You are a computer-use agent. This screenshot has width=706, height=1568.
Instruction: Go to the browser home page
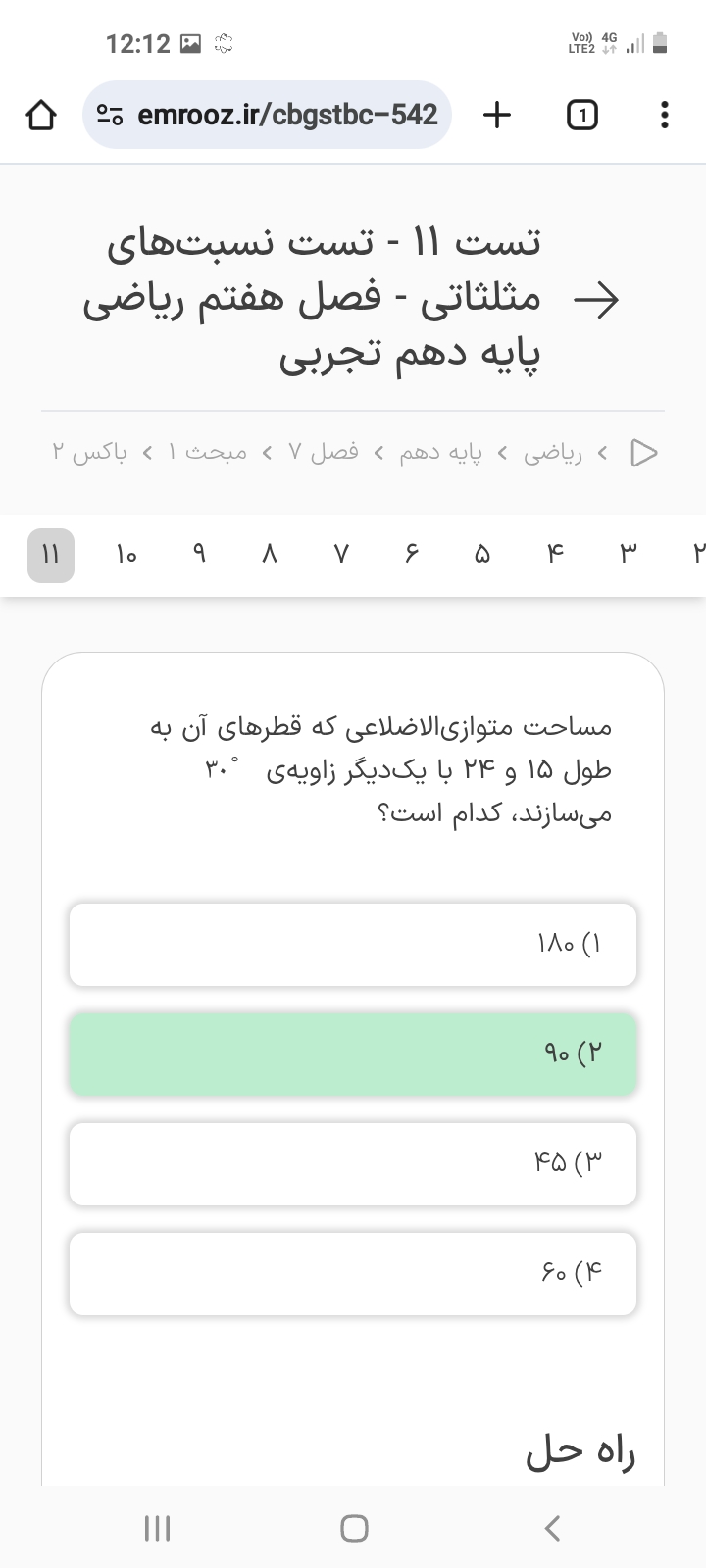coord(40,116)
